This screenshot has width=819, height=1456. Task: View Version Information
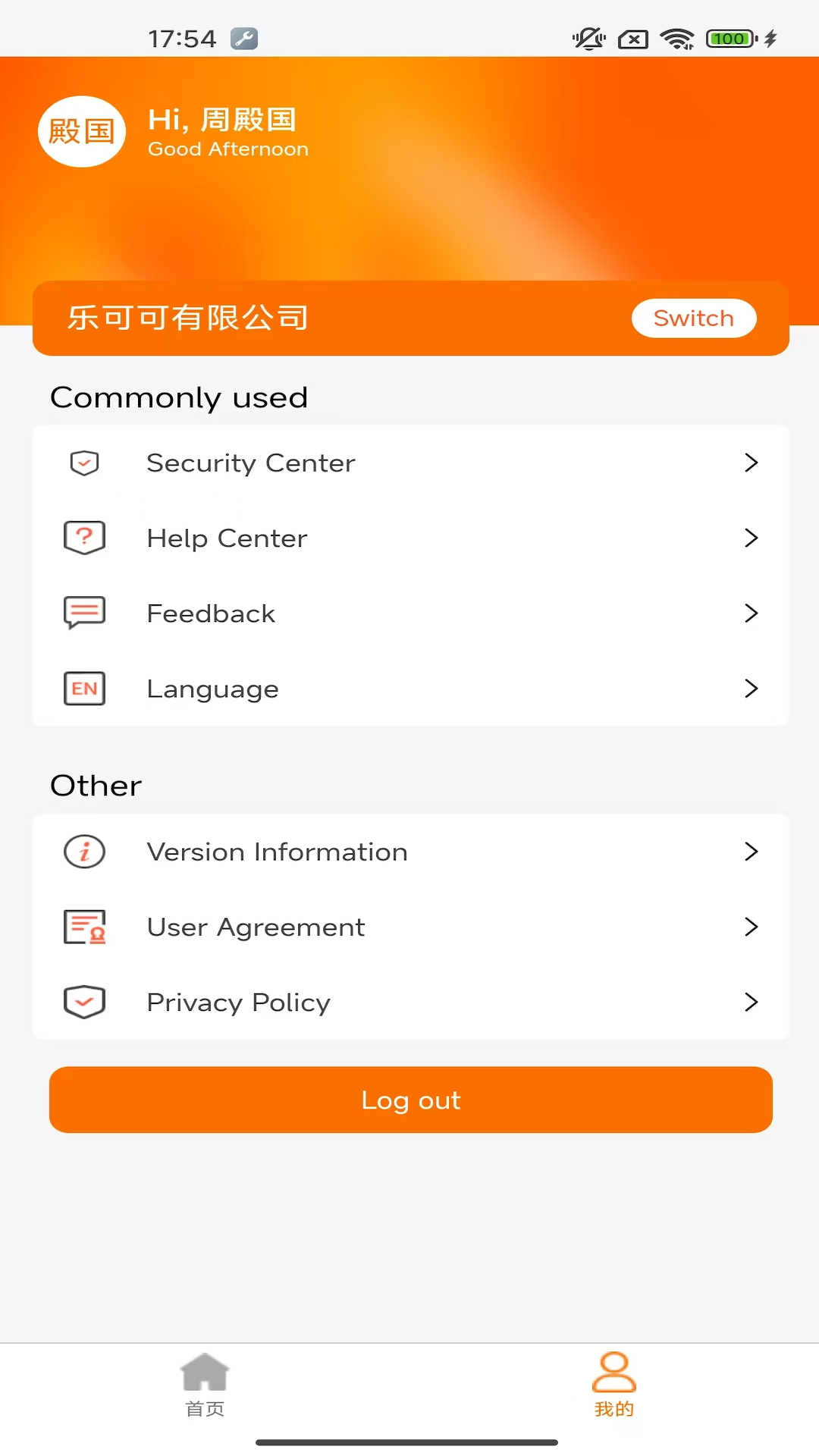409,852
